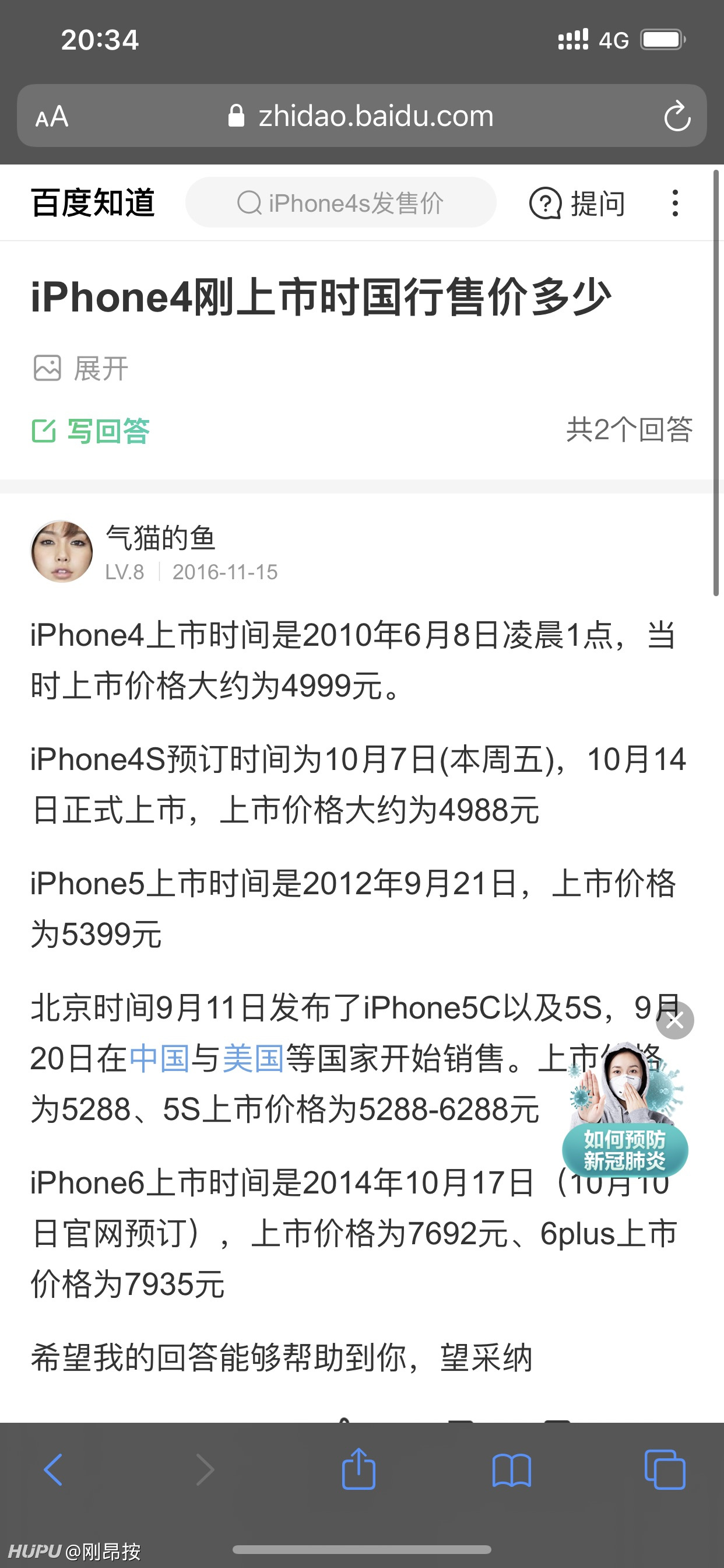724x1568 pixels.
Task: Open Safari reader text size AA menu
Action: (x=52, y=116)
